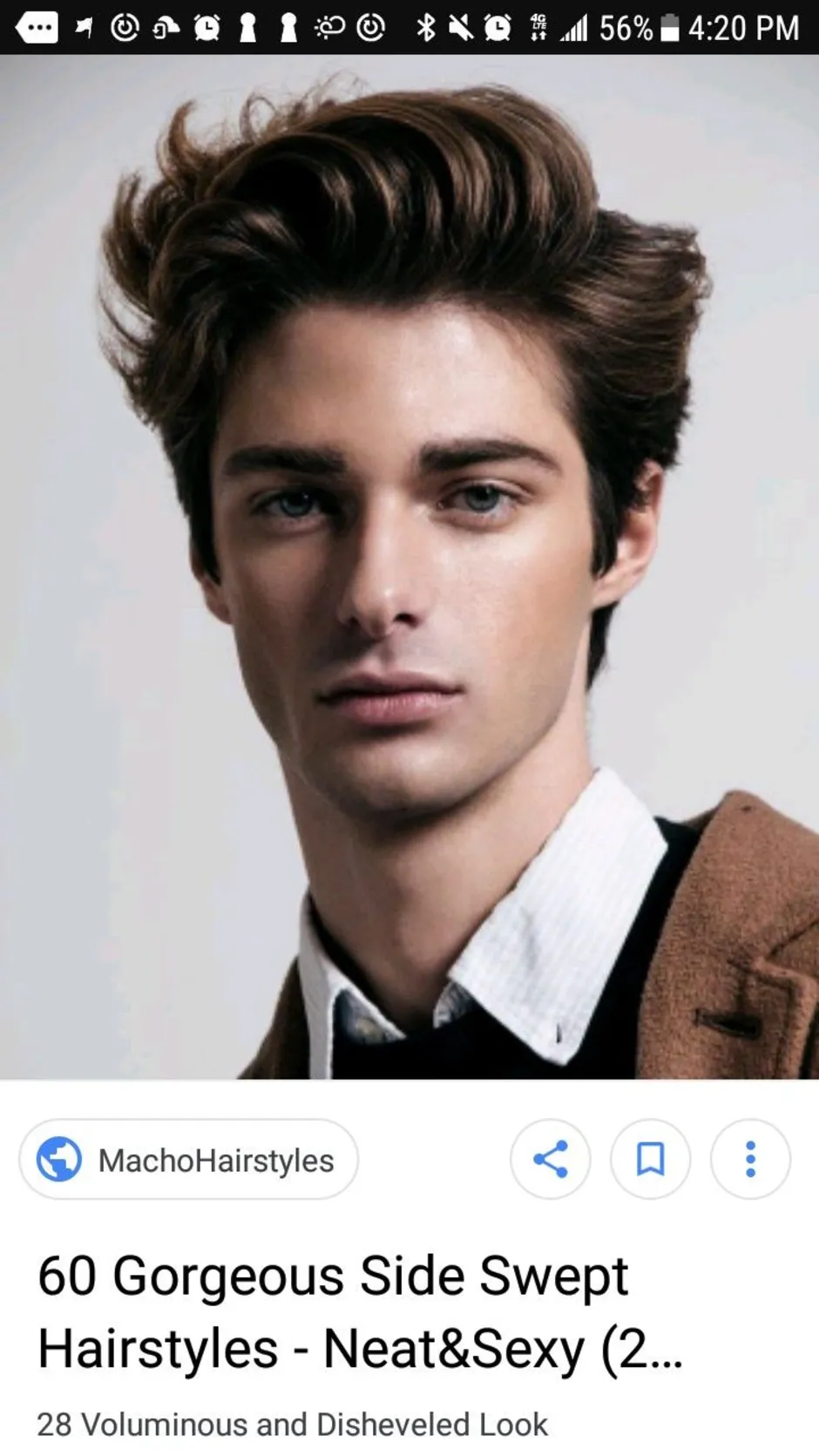Viewport: 819px width, 1456px height.
Task: Open the MachoHairstyles source chip
Action: tap(188, 1159)
